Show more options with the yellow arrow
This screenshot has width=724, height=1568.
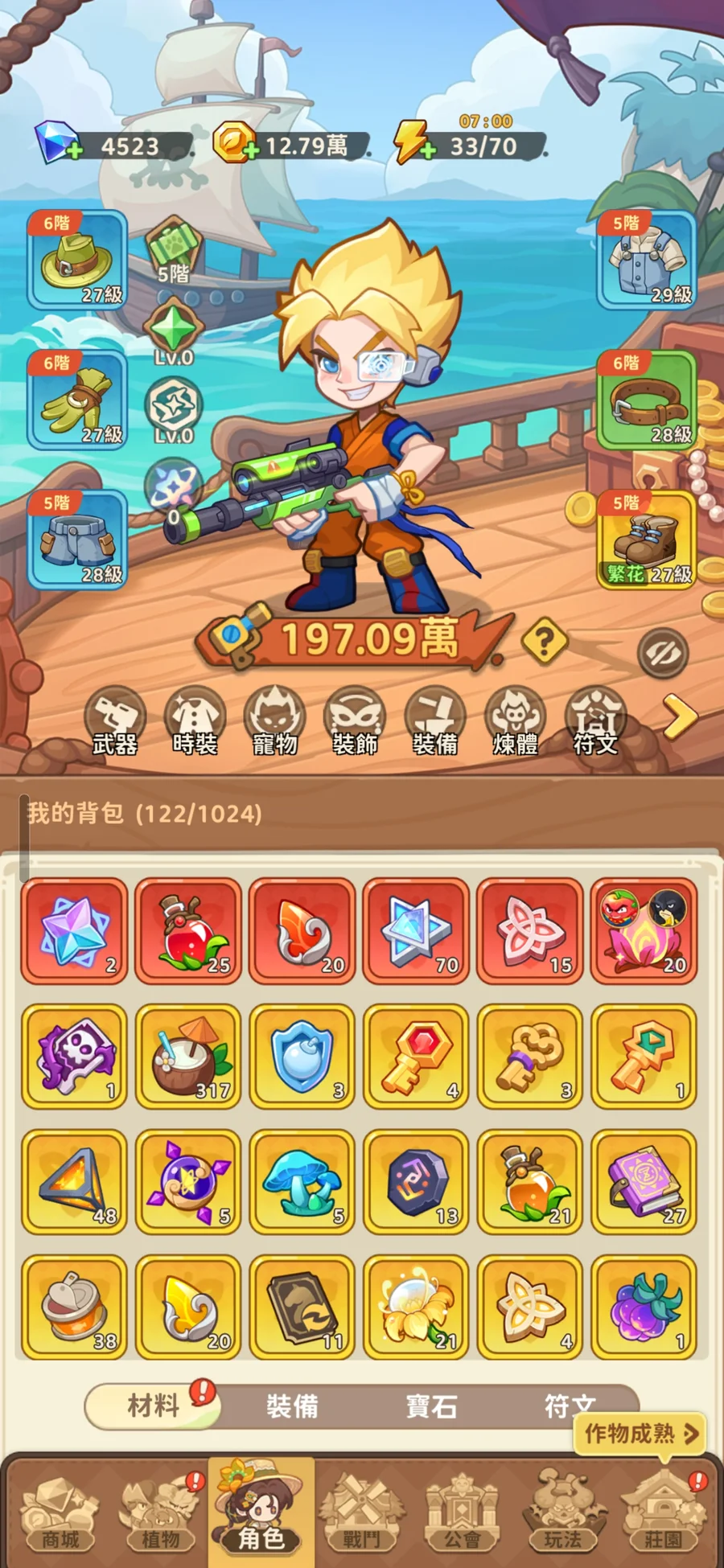(x=681, y=716)
